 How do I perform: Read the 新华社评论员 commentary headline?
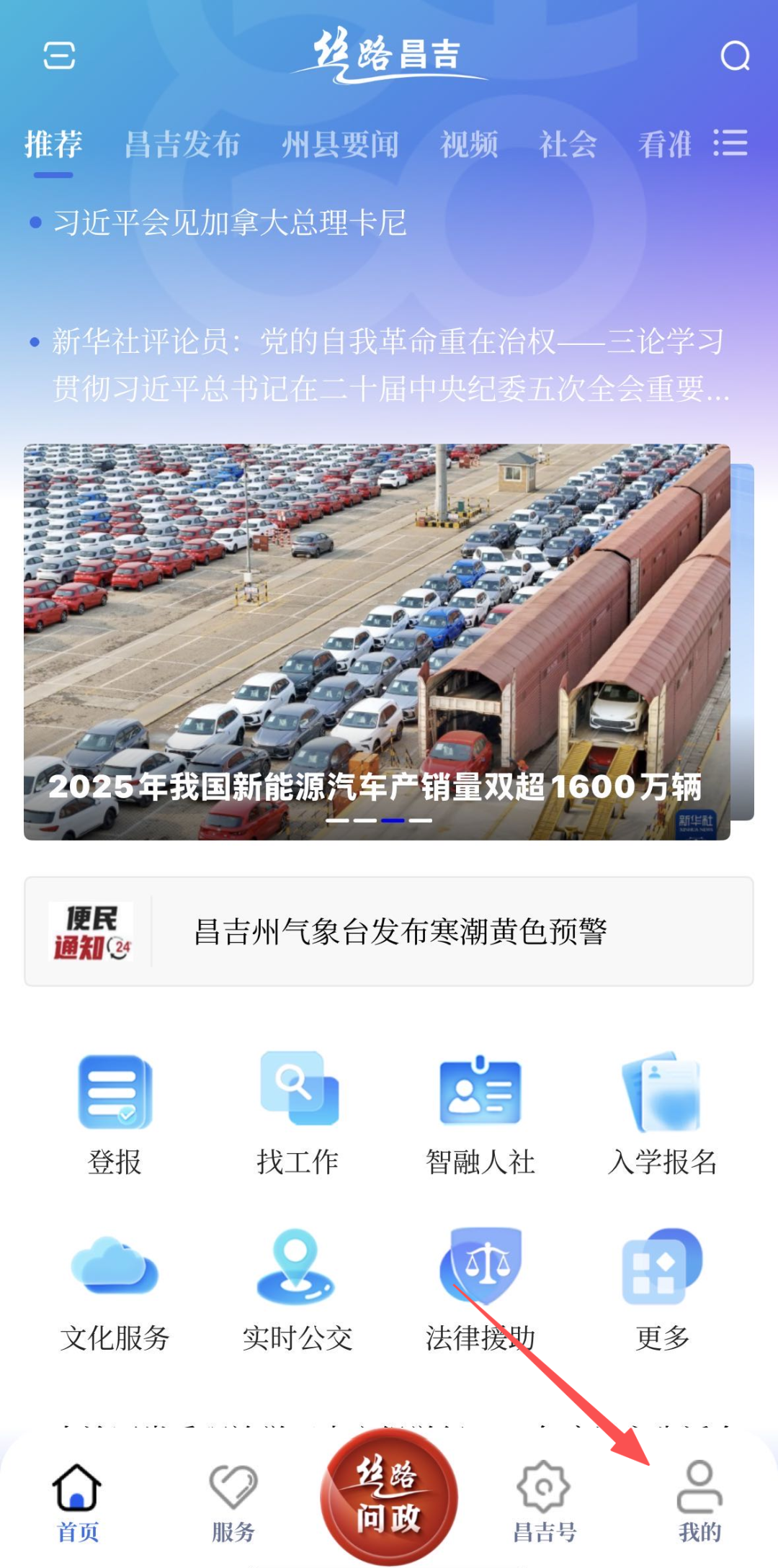(x=389, y=364)
